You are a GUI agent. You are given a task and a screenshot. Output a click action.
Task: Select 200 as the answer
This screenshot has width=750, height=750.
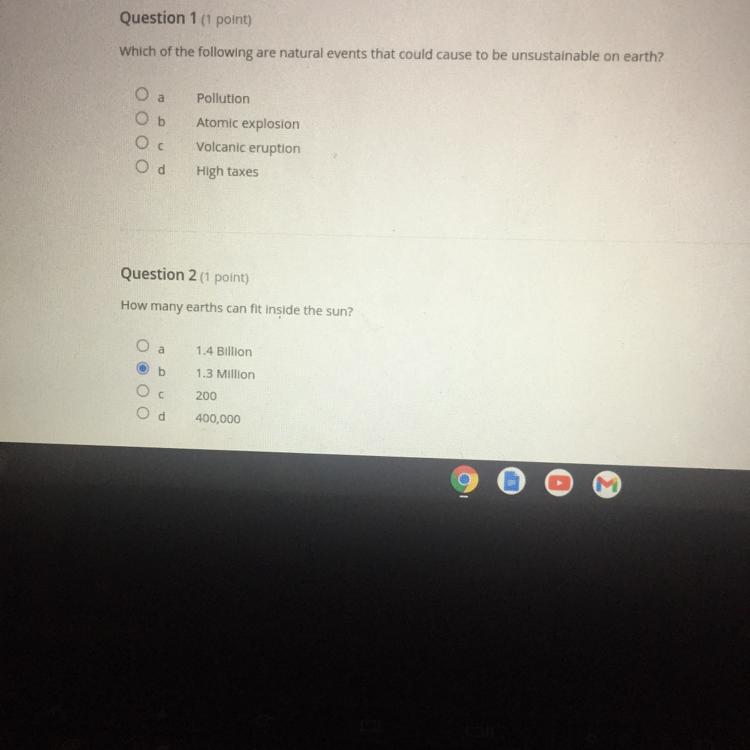point(143,391)
